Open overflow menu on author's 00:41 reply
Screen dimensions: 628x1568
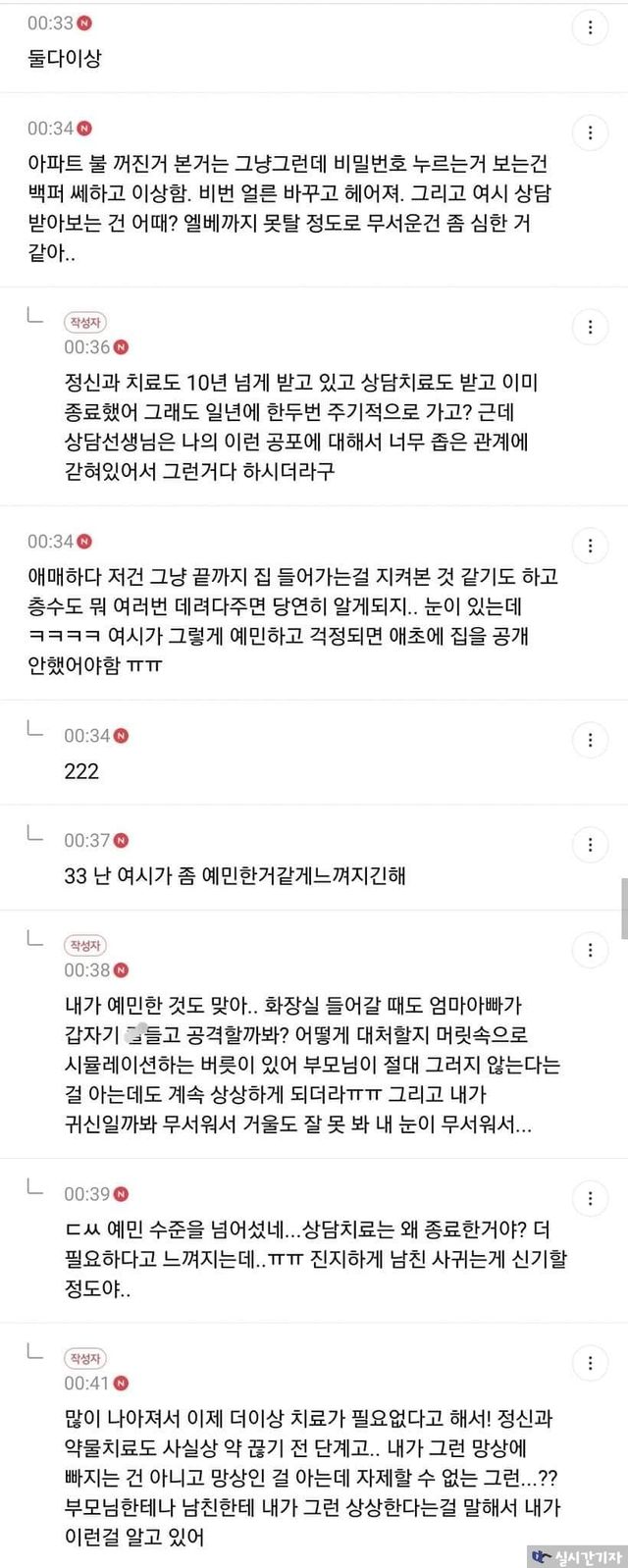(590, 1363)
